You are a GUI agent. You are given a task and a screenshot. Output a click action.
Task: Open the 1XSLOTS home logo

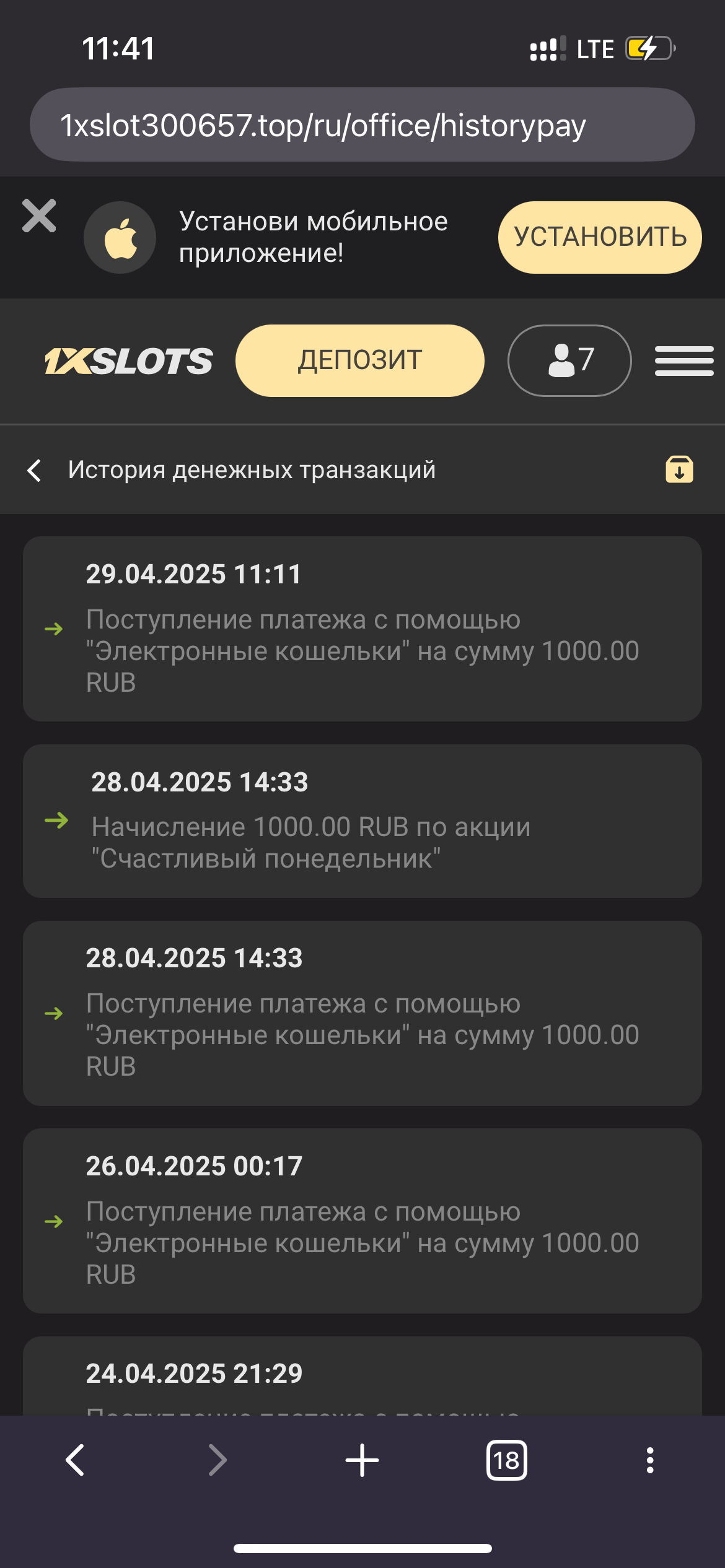click(x=129, y=361)
